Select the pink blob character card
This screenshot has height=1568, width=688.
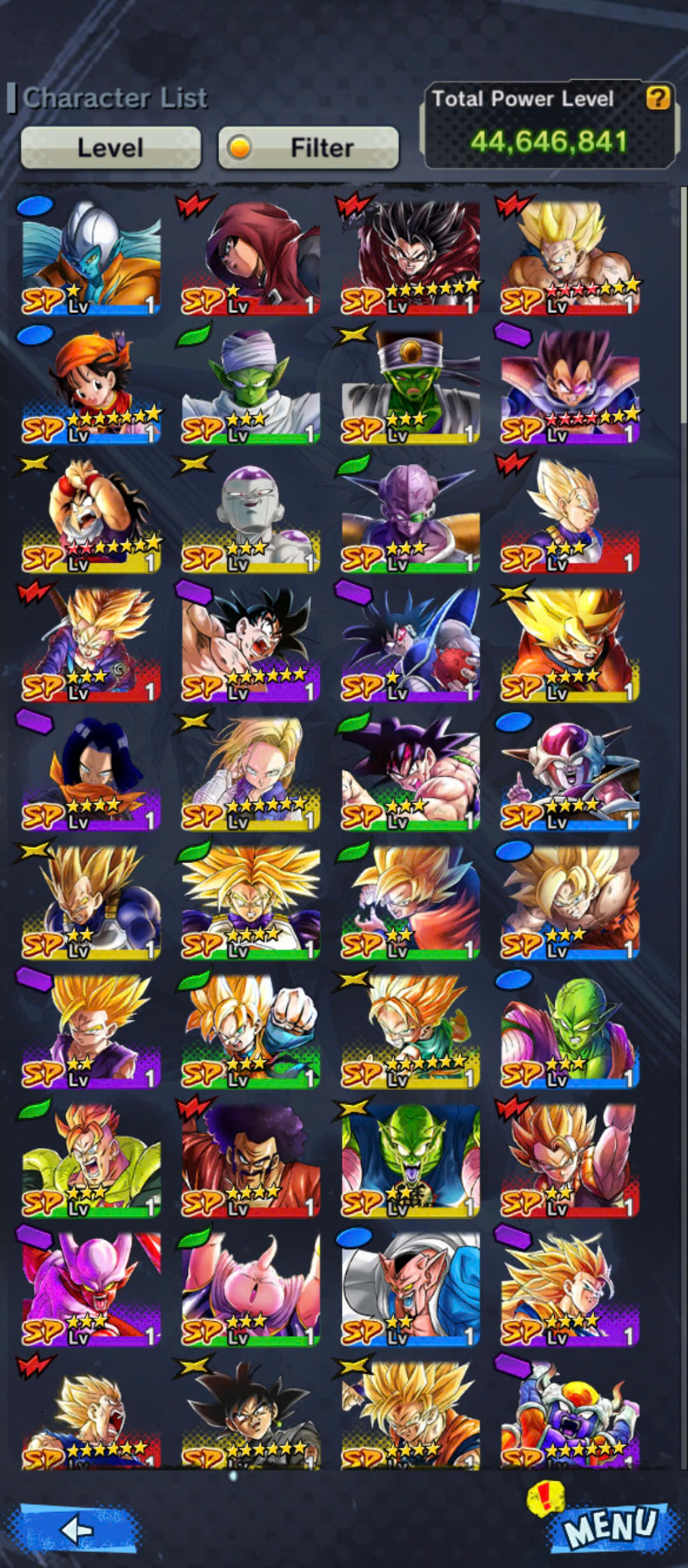(x=251, y=1289)
